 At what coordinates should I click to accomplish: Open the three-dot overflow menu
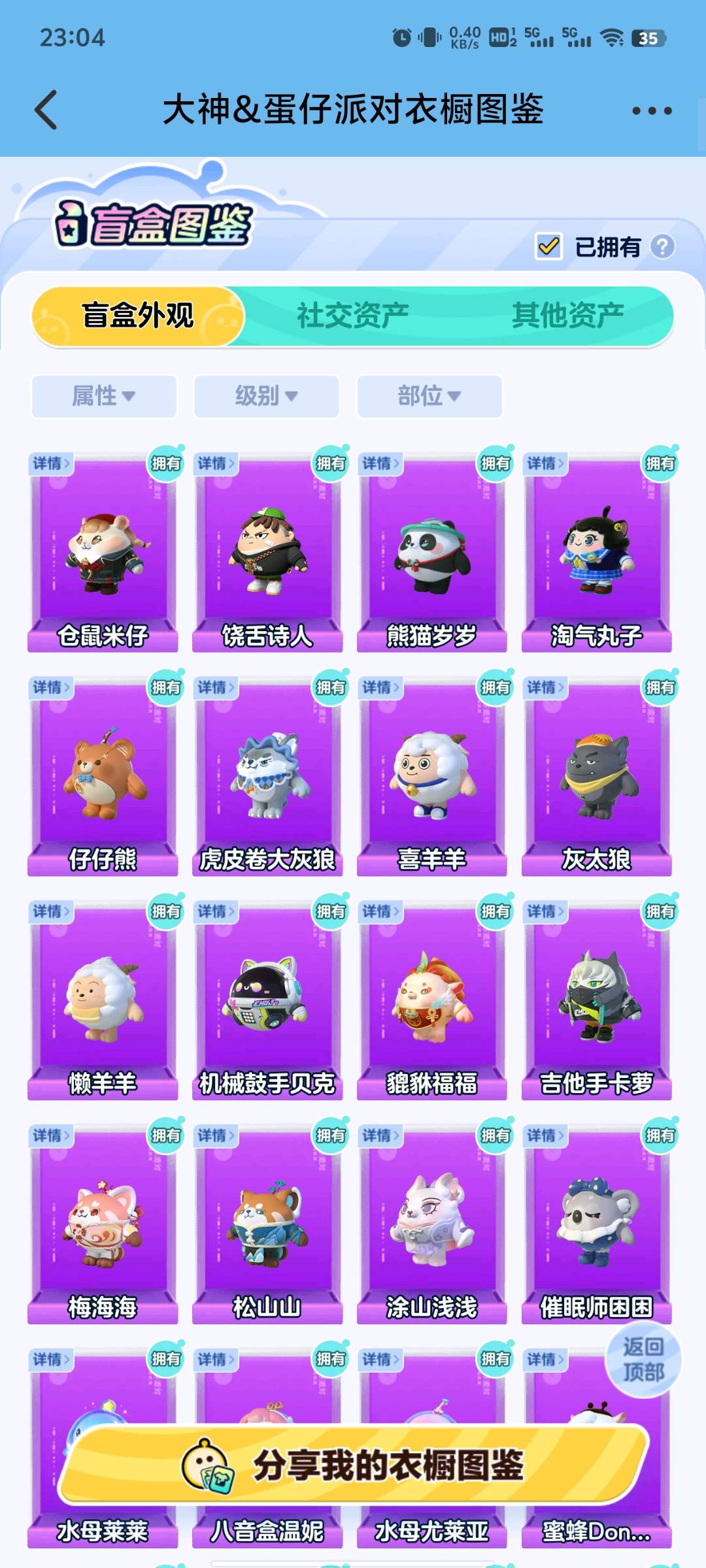point(652,110)
